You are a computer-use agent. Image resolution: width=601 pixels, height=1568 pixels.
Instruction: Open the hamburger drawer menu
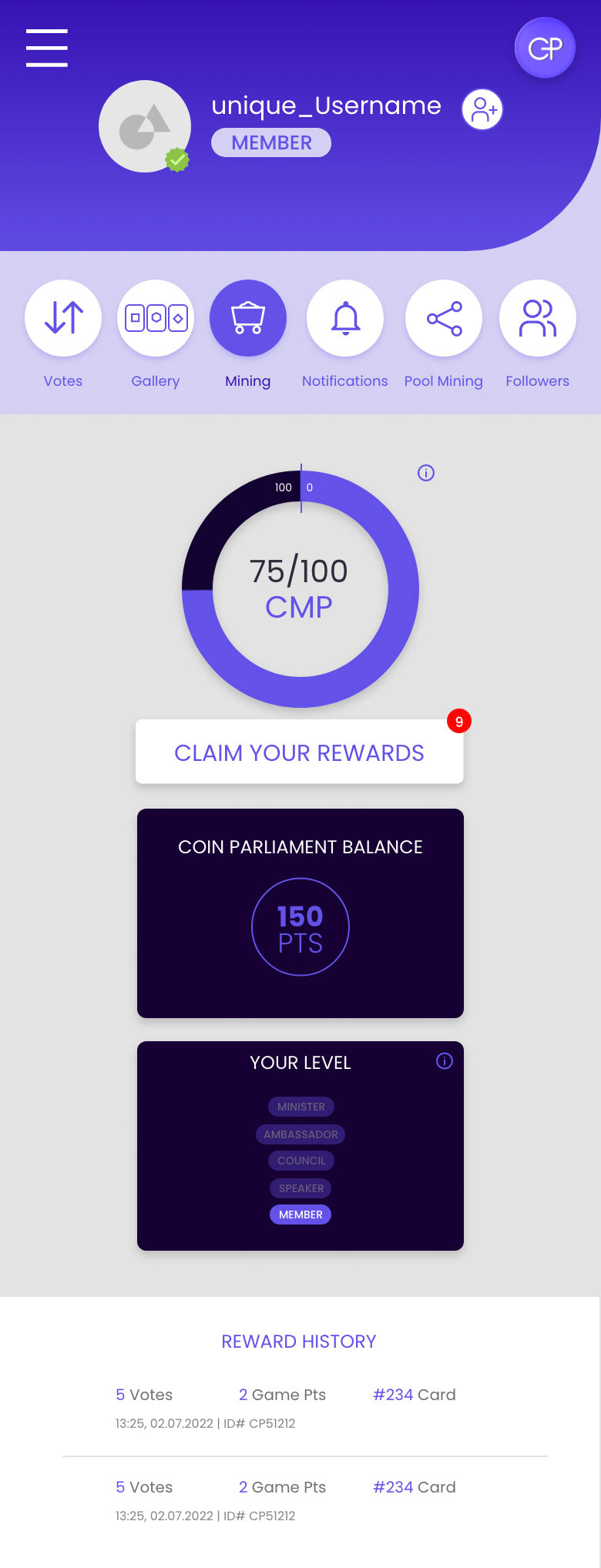[x=47, y=48]
